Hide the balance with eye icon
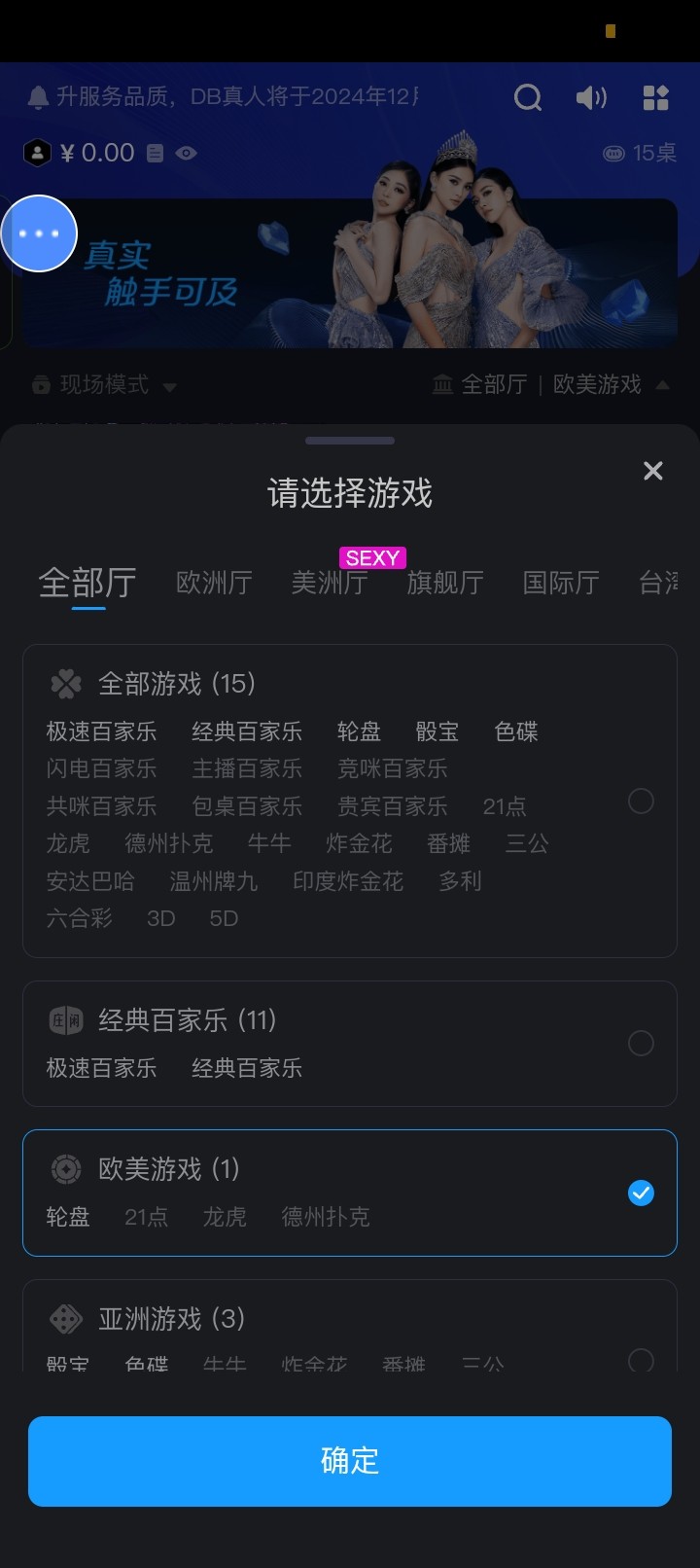 point(187,153)
